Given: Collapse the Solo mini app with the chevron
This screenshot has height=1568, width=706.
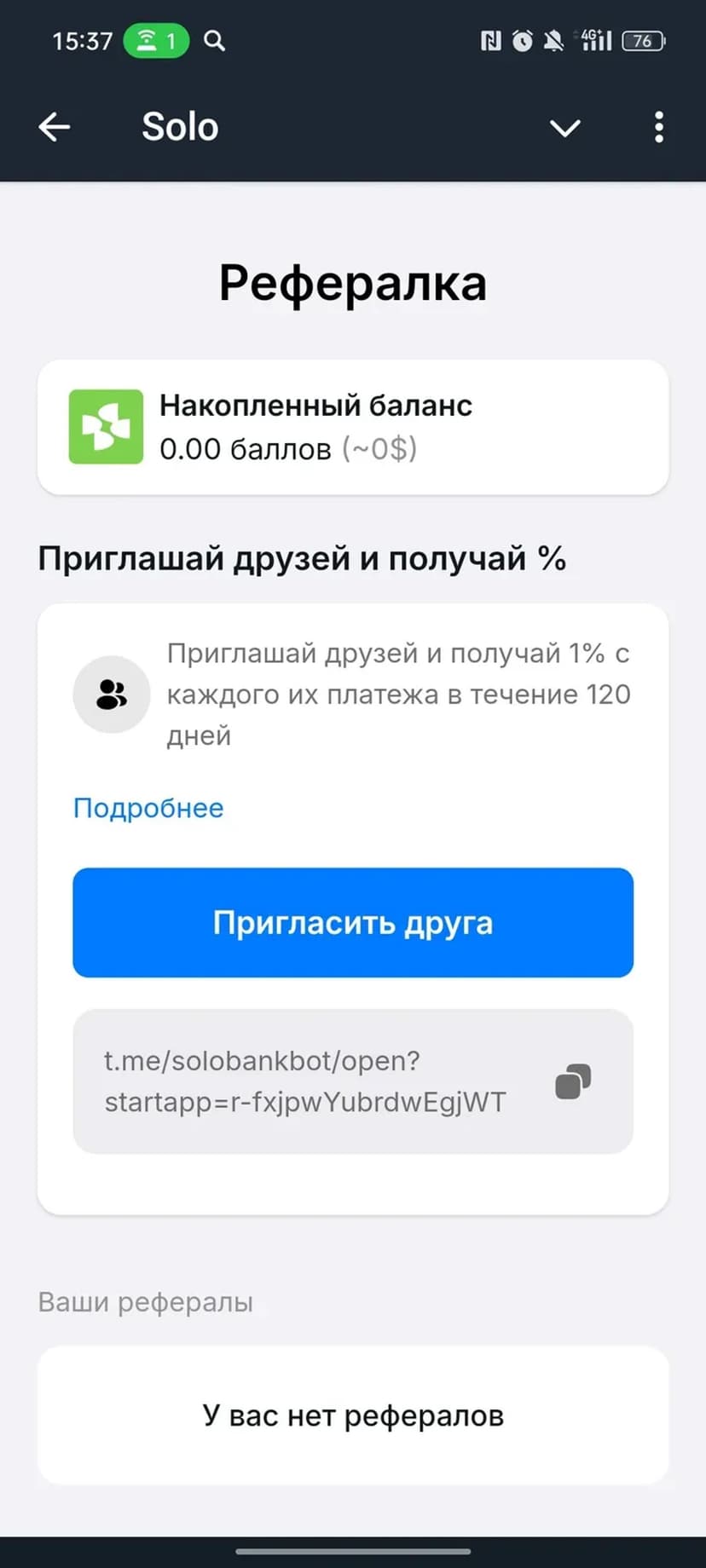Looking at the screenshot, I should coord(564,128).
